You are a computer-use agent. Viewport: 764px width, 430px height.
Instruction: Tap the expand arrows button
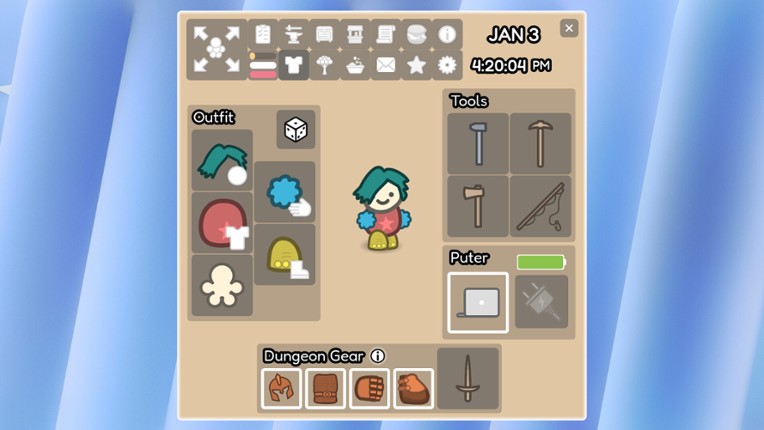point(217,50)
